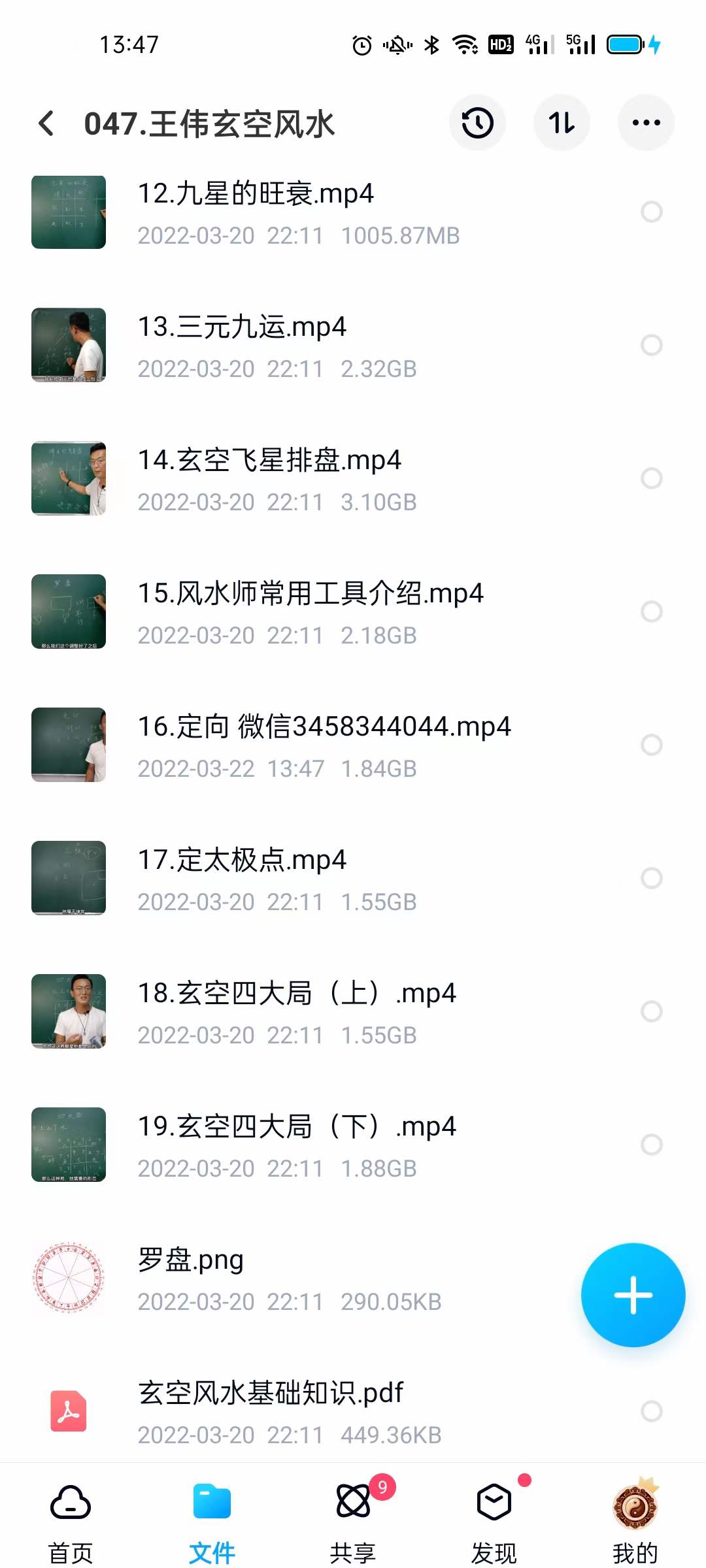Open the more options (...) menu icon
The height and width of the screenshot is (1568, 706).
(x=646, y=123)
